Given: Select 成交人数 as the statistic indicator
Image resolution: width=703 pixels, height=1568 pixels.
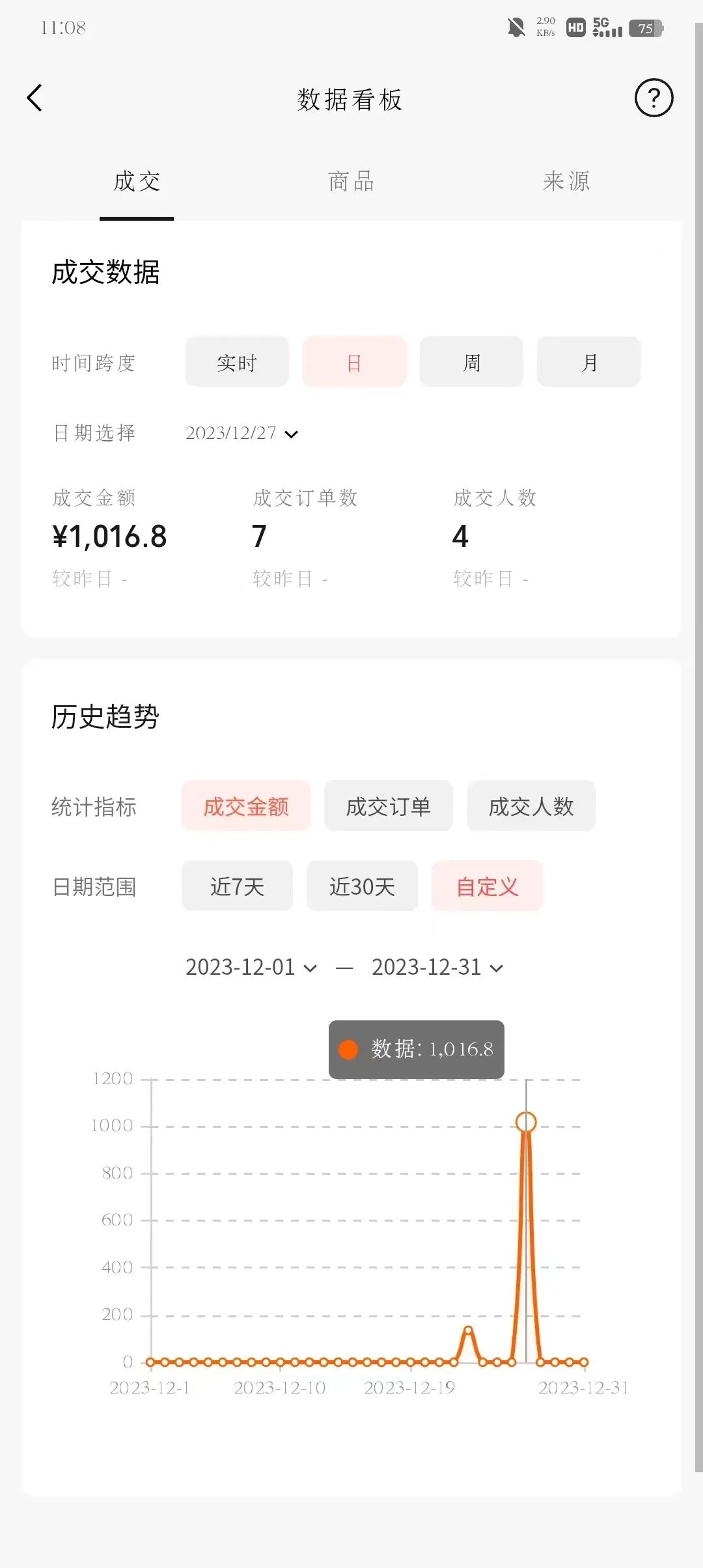Looking at the screenshot, I should [x=531, y=807].
